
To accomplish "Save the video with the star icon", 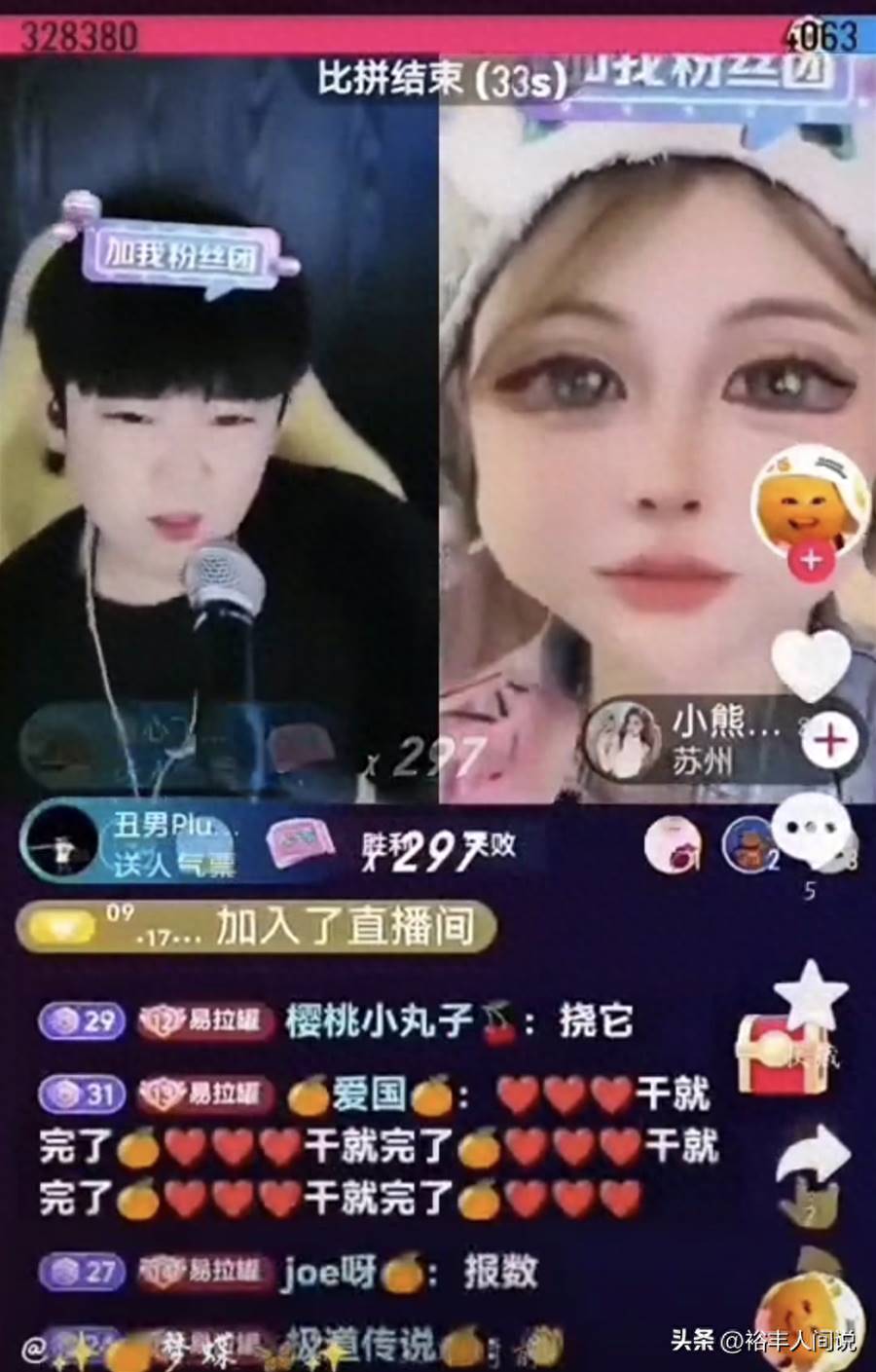I will click(811, 993).
